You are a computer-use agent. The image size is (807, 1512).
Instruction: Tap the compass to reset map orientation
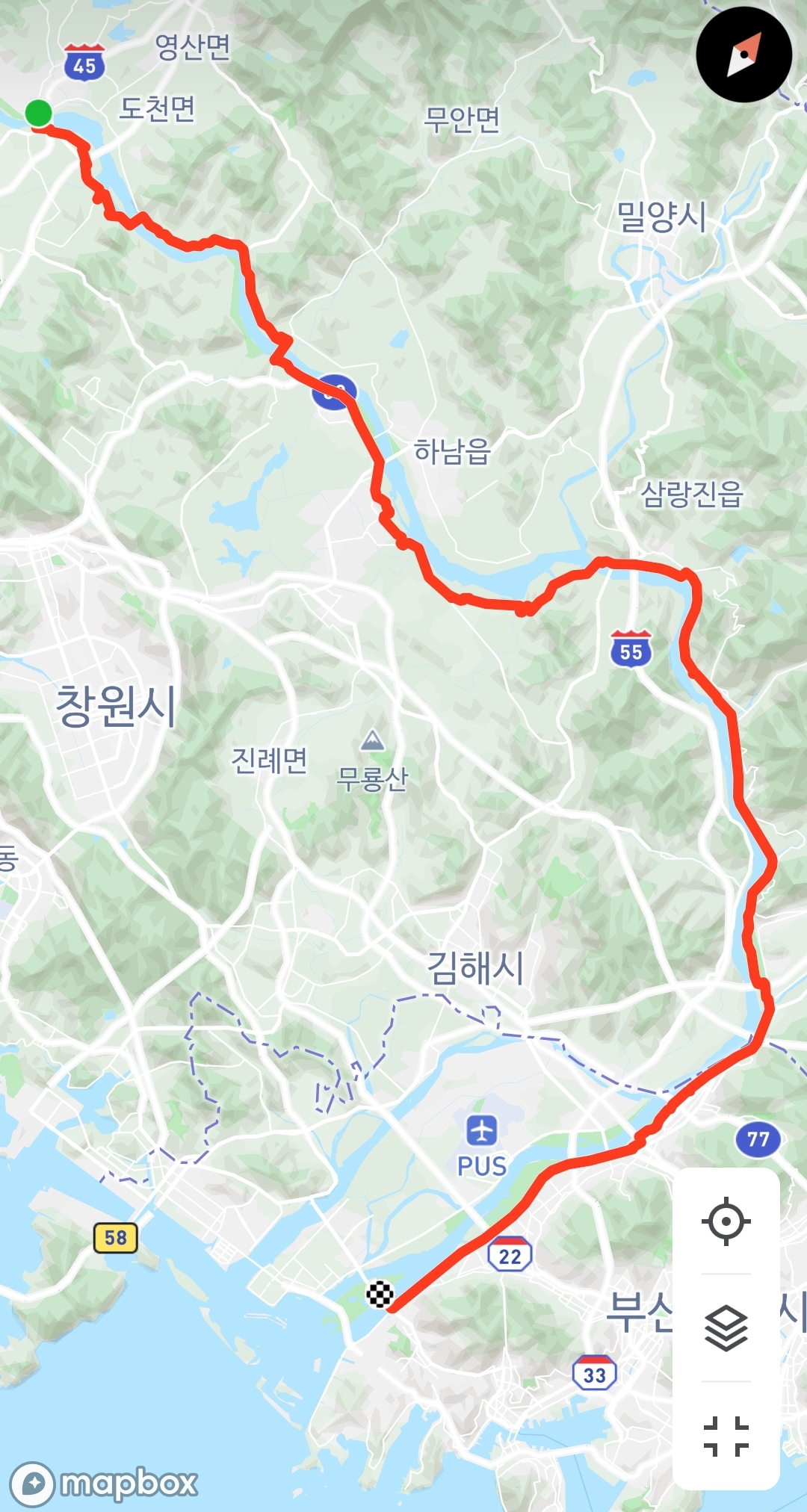pos(743,55)
